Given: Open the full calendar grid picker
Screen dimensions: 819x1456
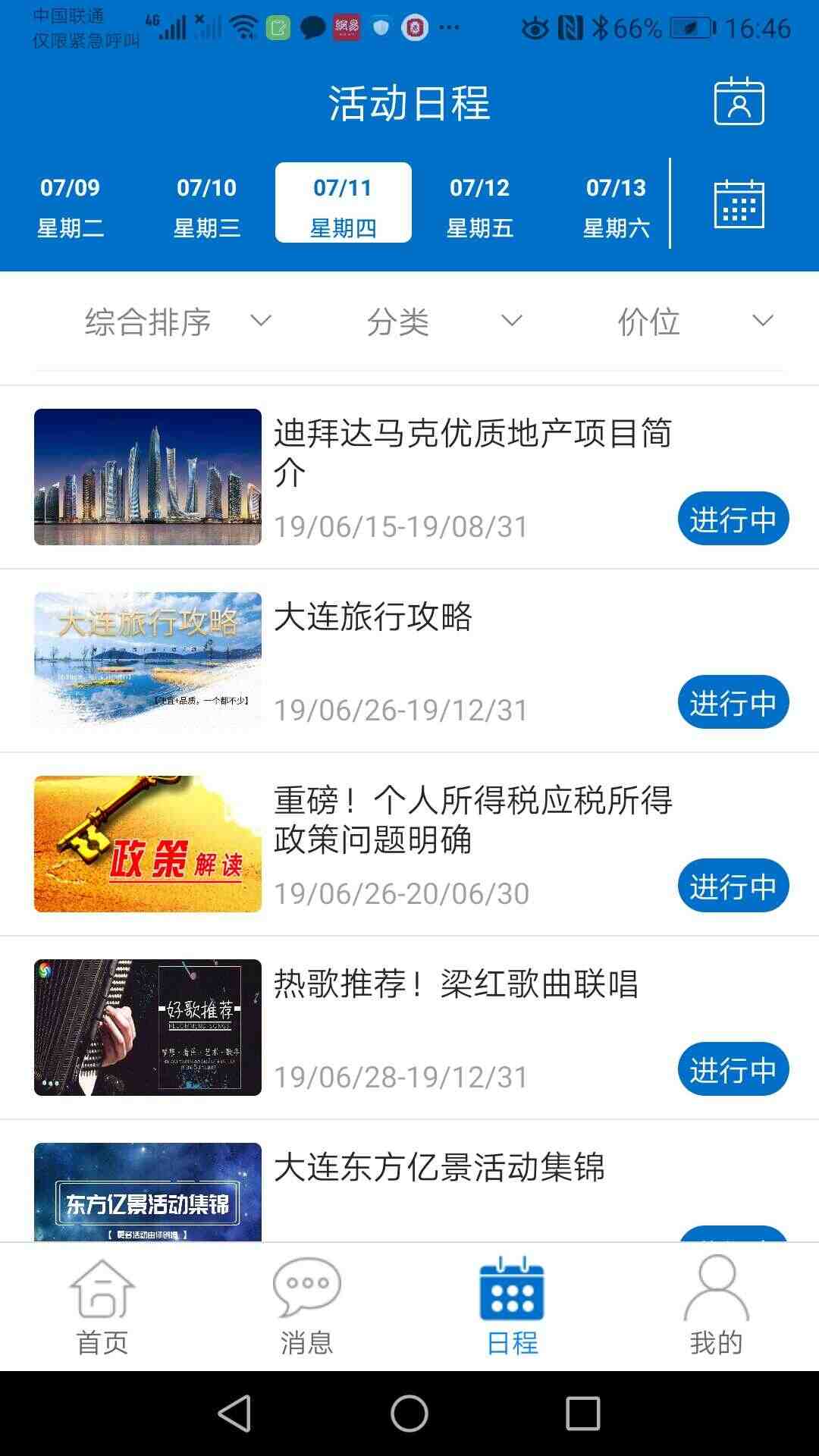Looking at the screenshot, I should [x=739, y=203].
